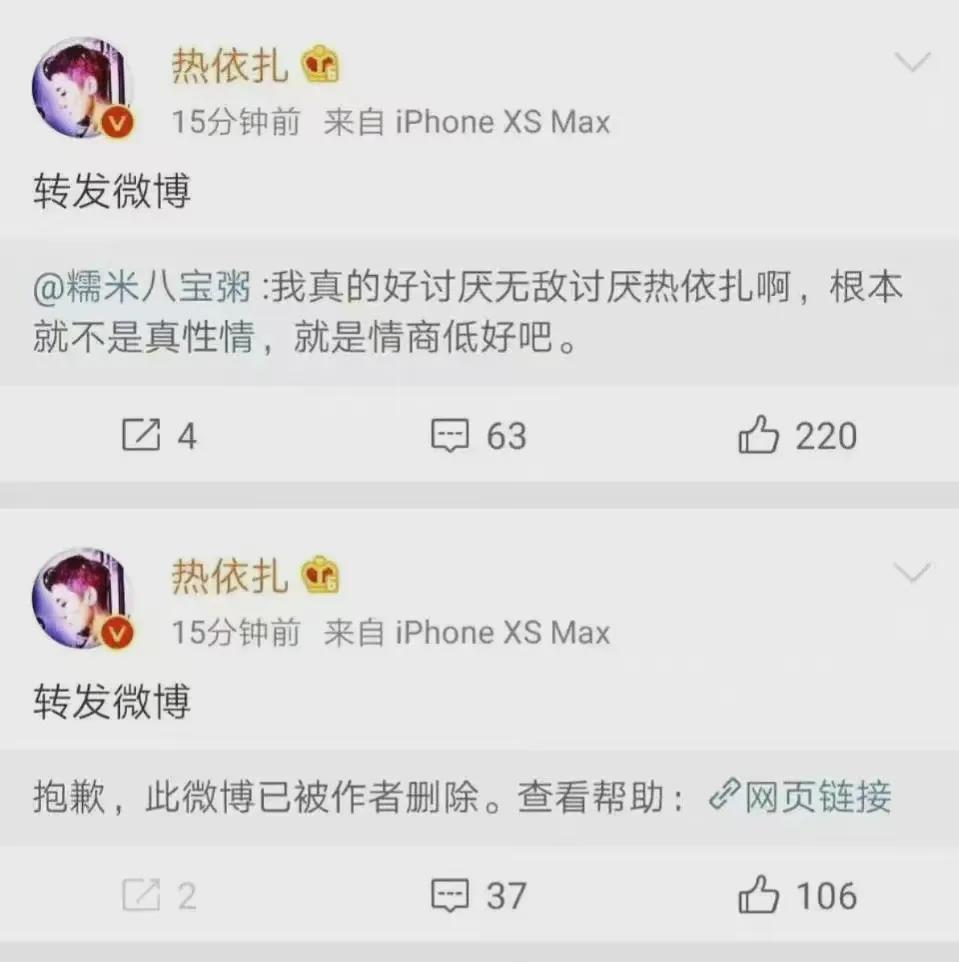Like the repost showing 220 likes
The width and height of the screenshot is (959, 962).
point(760,436)
